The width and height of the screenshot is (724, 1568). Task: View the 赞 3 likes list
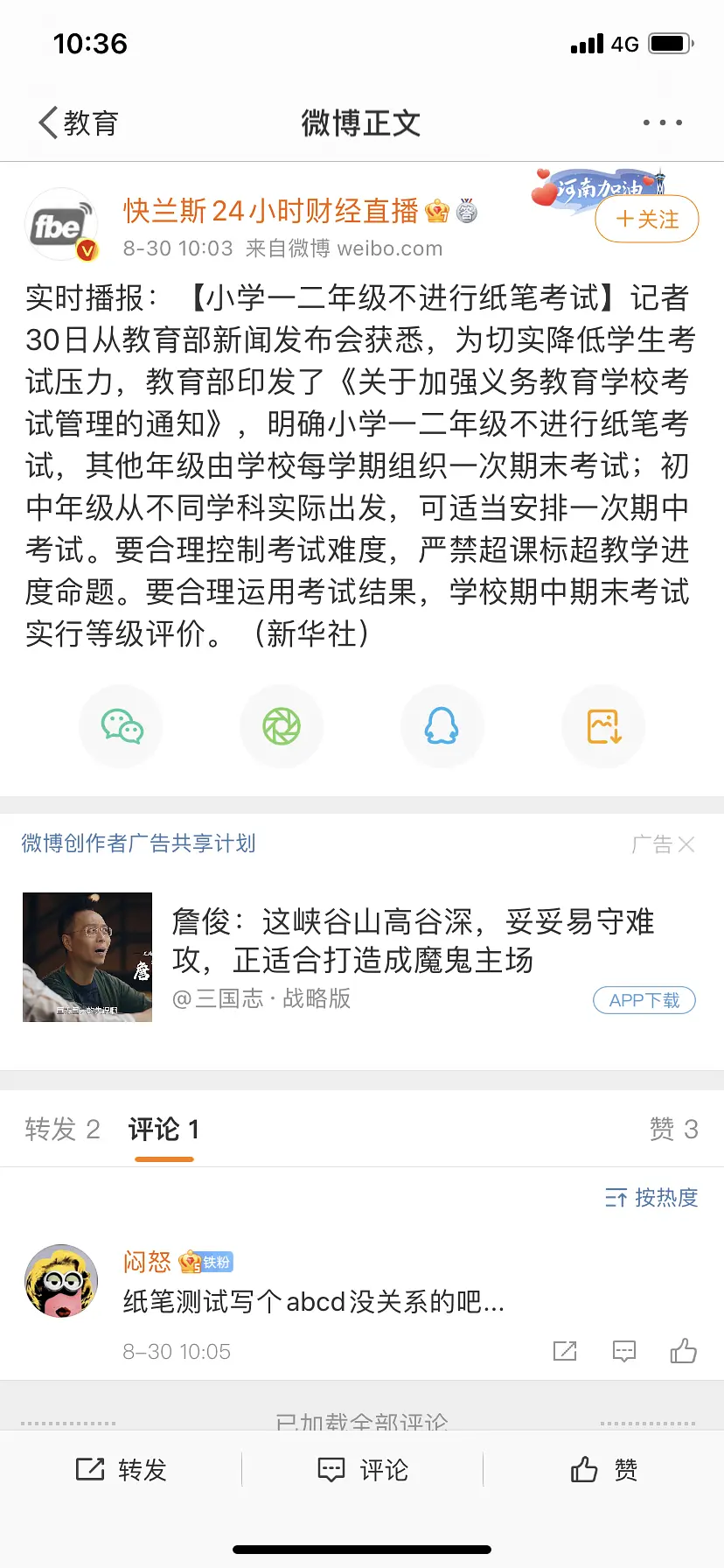673,1129
